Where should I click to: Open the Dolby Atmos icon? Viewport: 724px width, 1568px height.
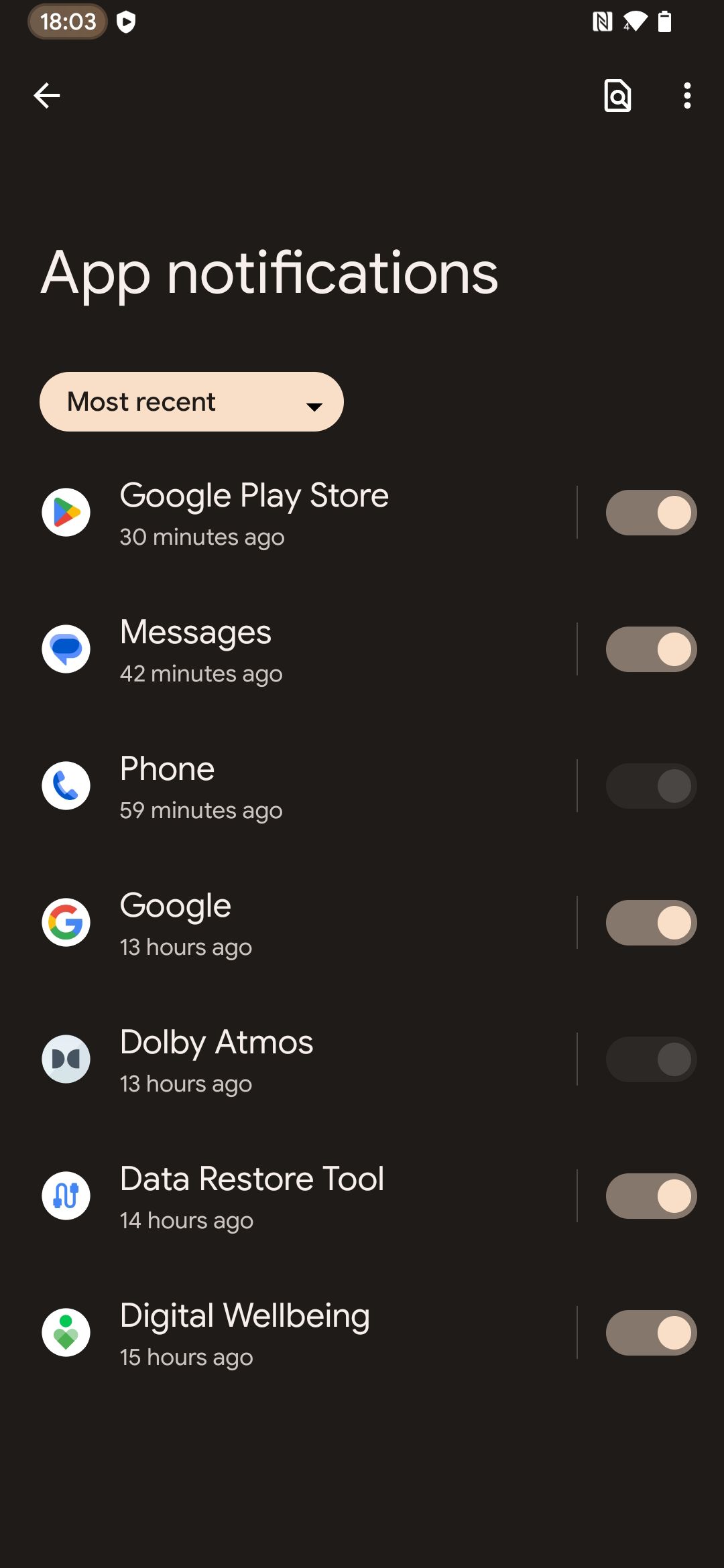66,1059
